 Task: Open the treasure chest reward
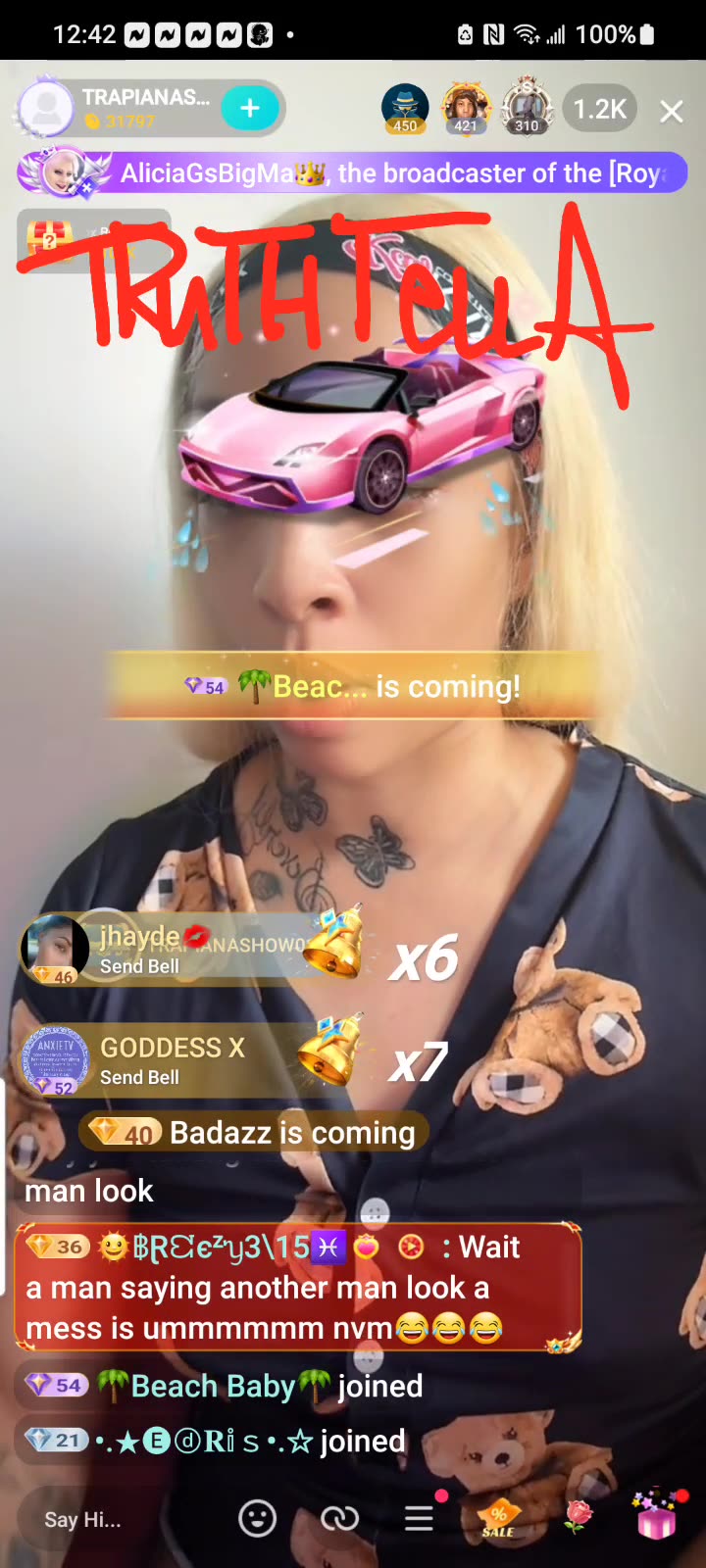pyautogui.click(x=49, y=238)
